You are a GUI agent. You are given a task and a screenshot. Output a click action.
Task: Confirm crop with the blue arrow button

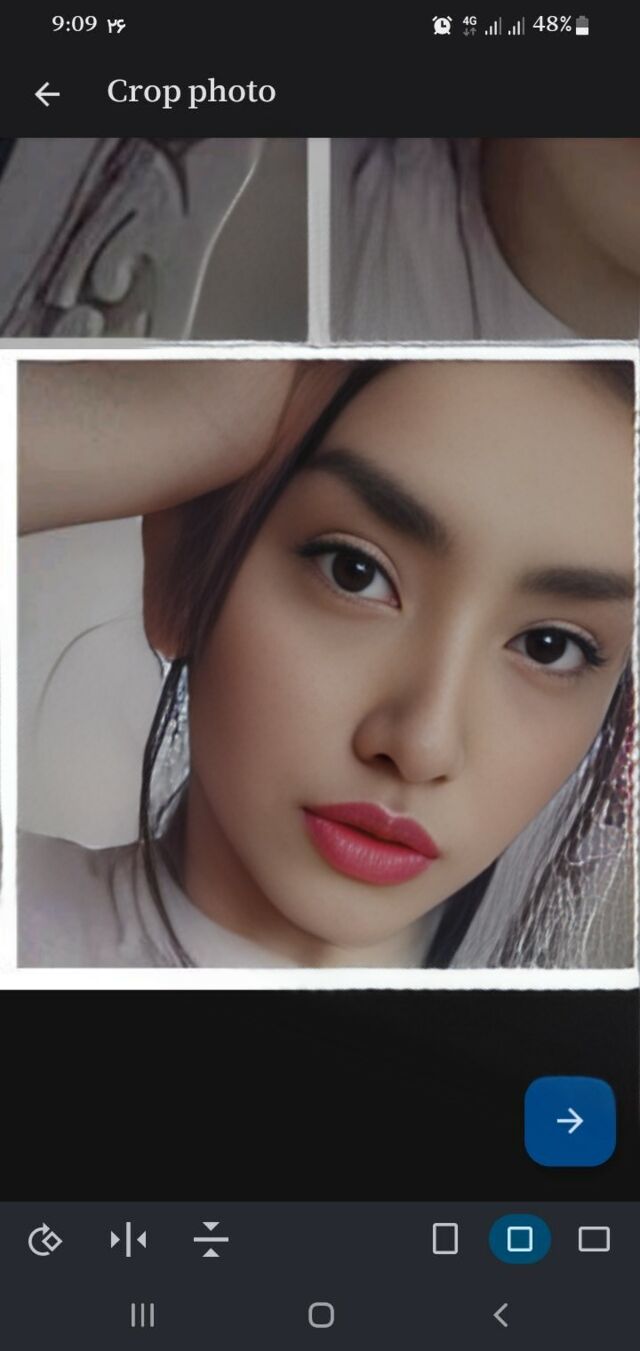570,1121
